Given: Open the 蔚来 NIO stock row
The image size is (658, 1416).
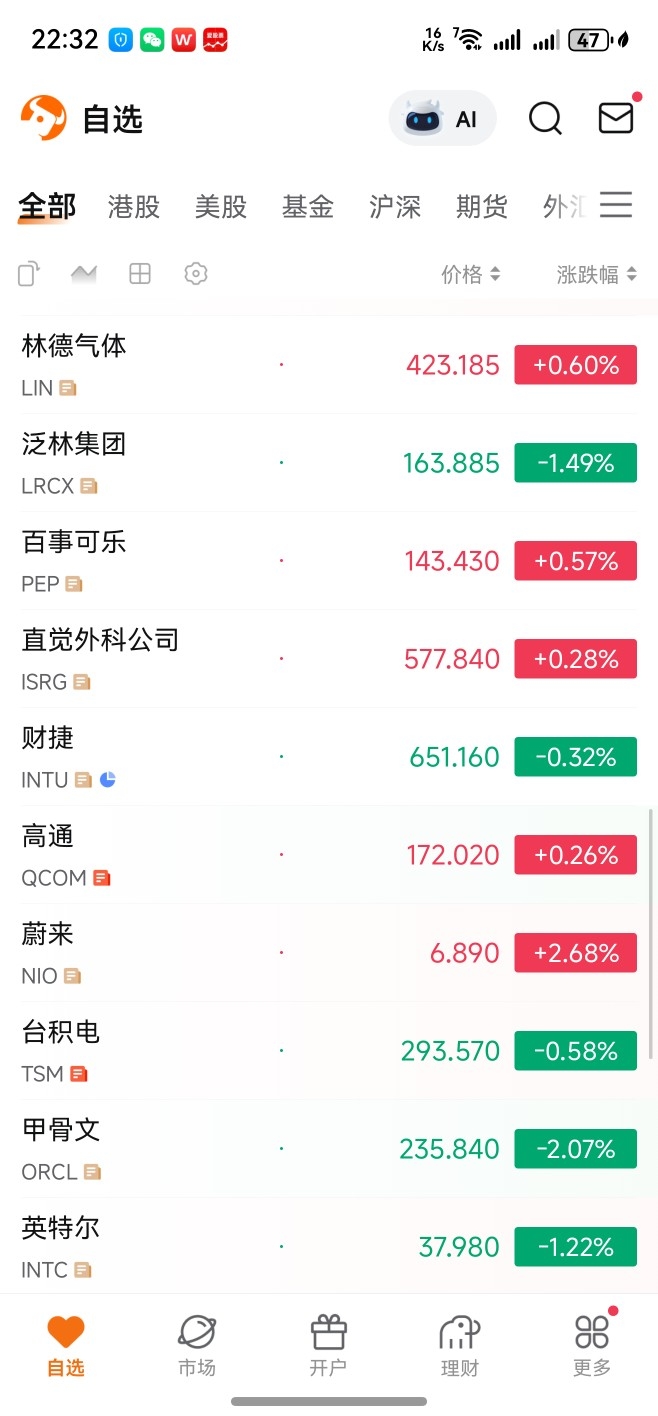Looking at the screenshot, I should point(329,953).
